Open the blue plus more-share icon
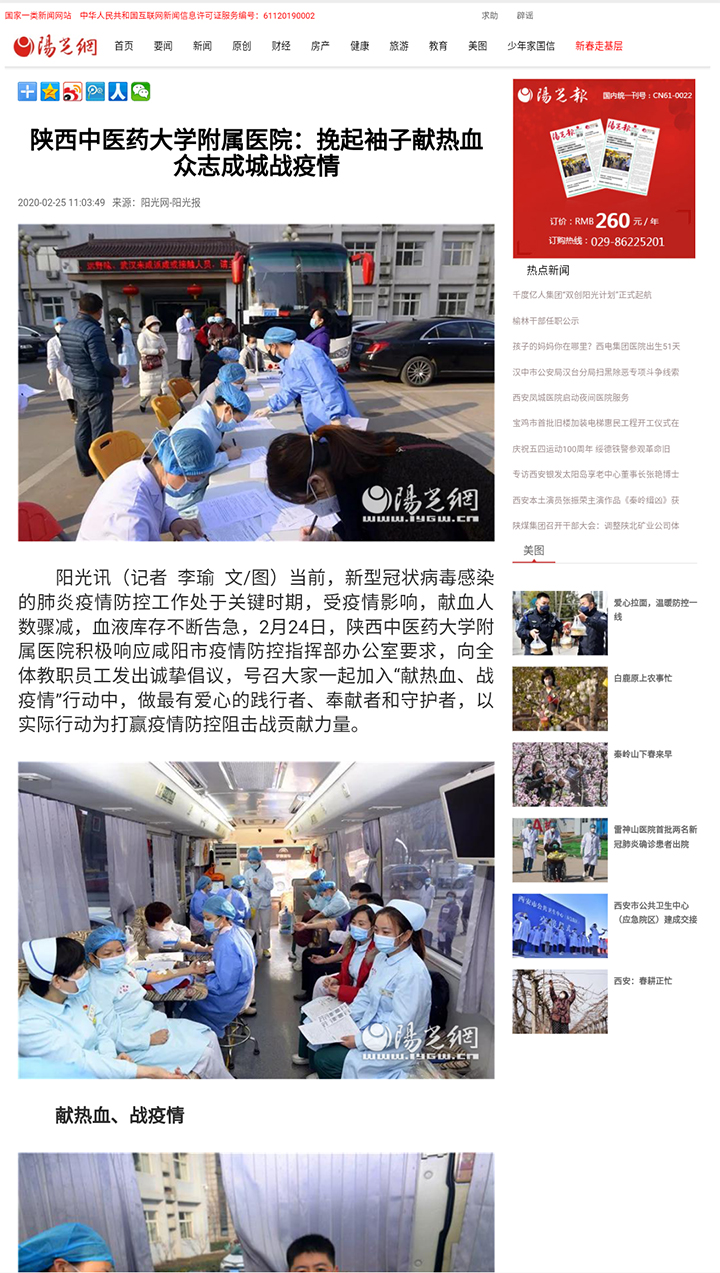This screenshot has width=720, height=1273. tap(27, 92)
